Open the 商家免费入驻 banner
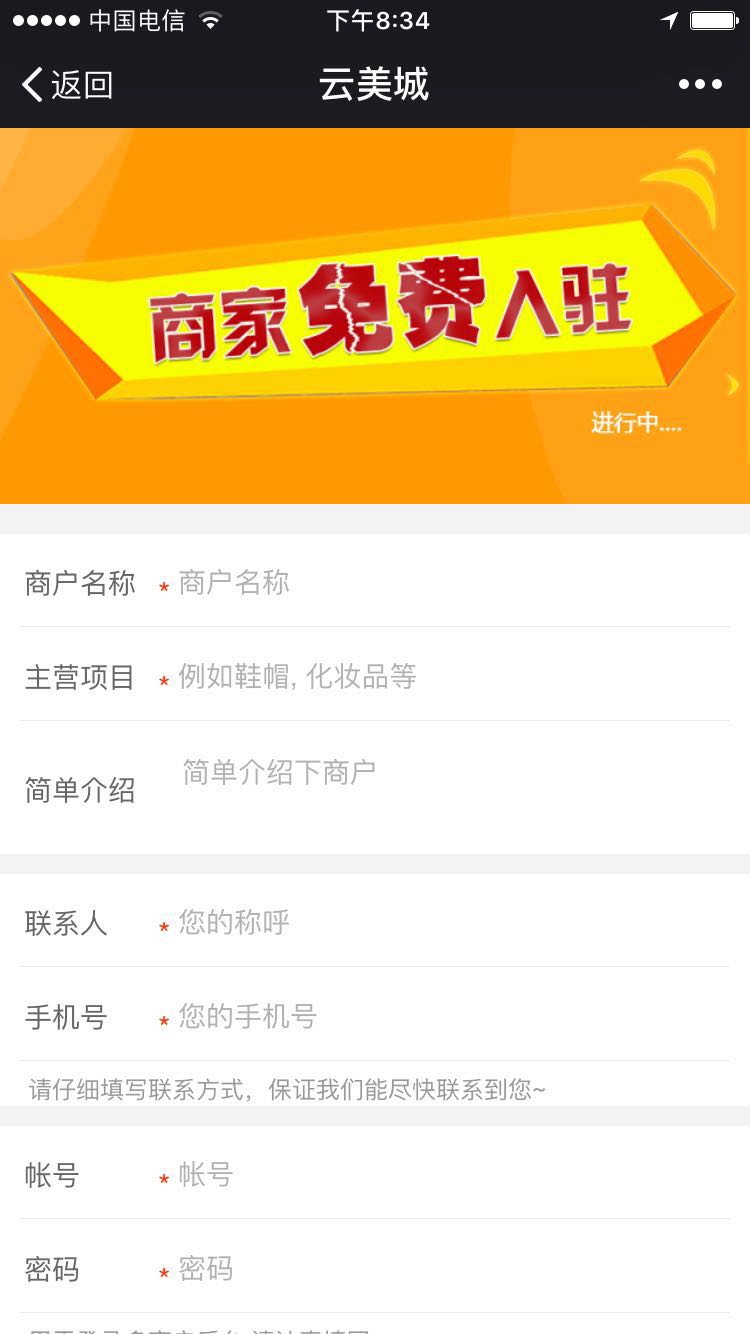The height and width of the screenshot is (1334, 750). click(375, 316)
